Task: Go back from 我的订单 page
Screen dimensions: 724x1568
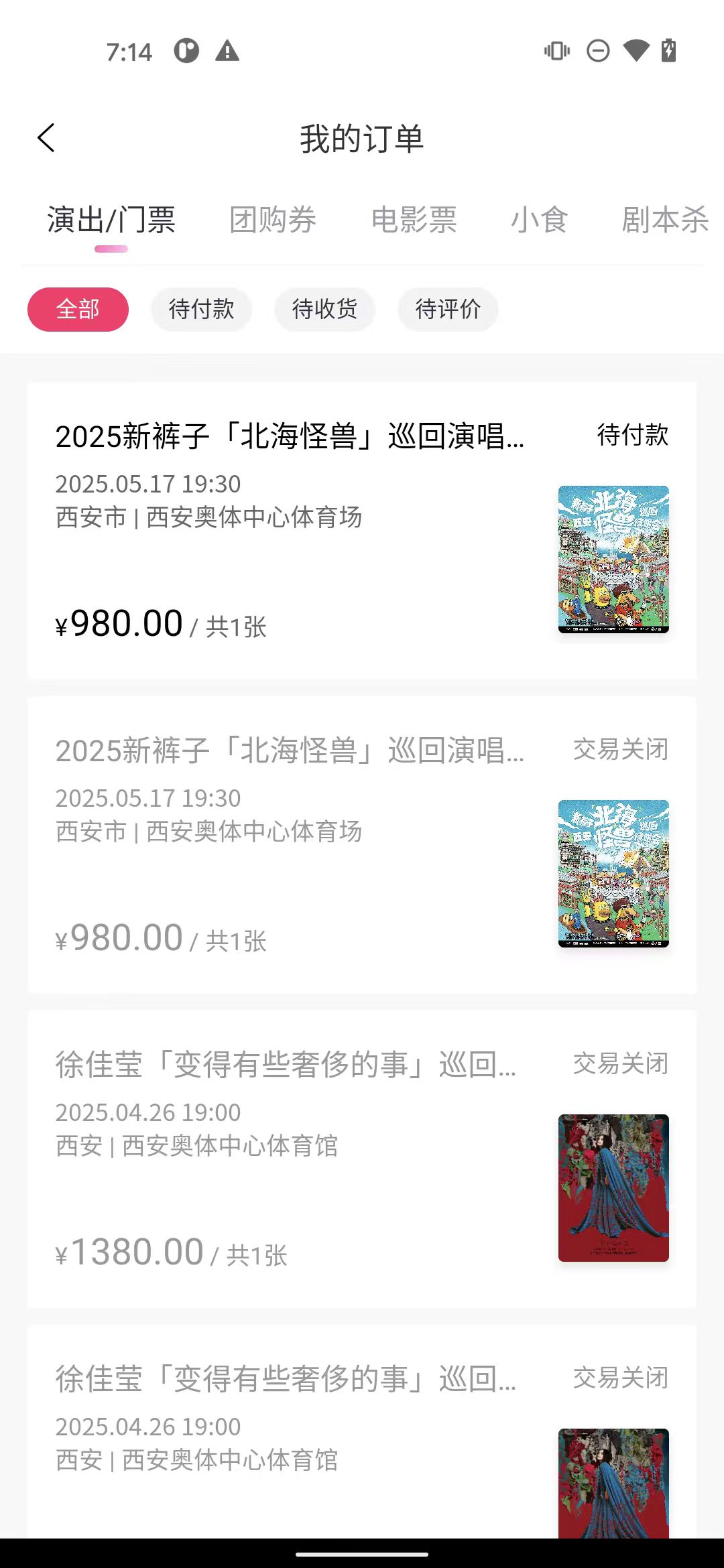Action: tap(46, 139)
